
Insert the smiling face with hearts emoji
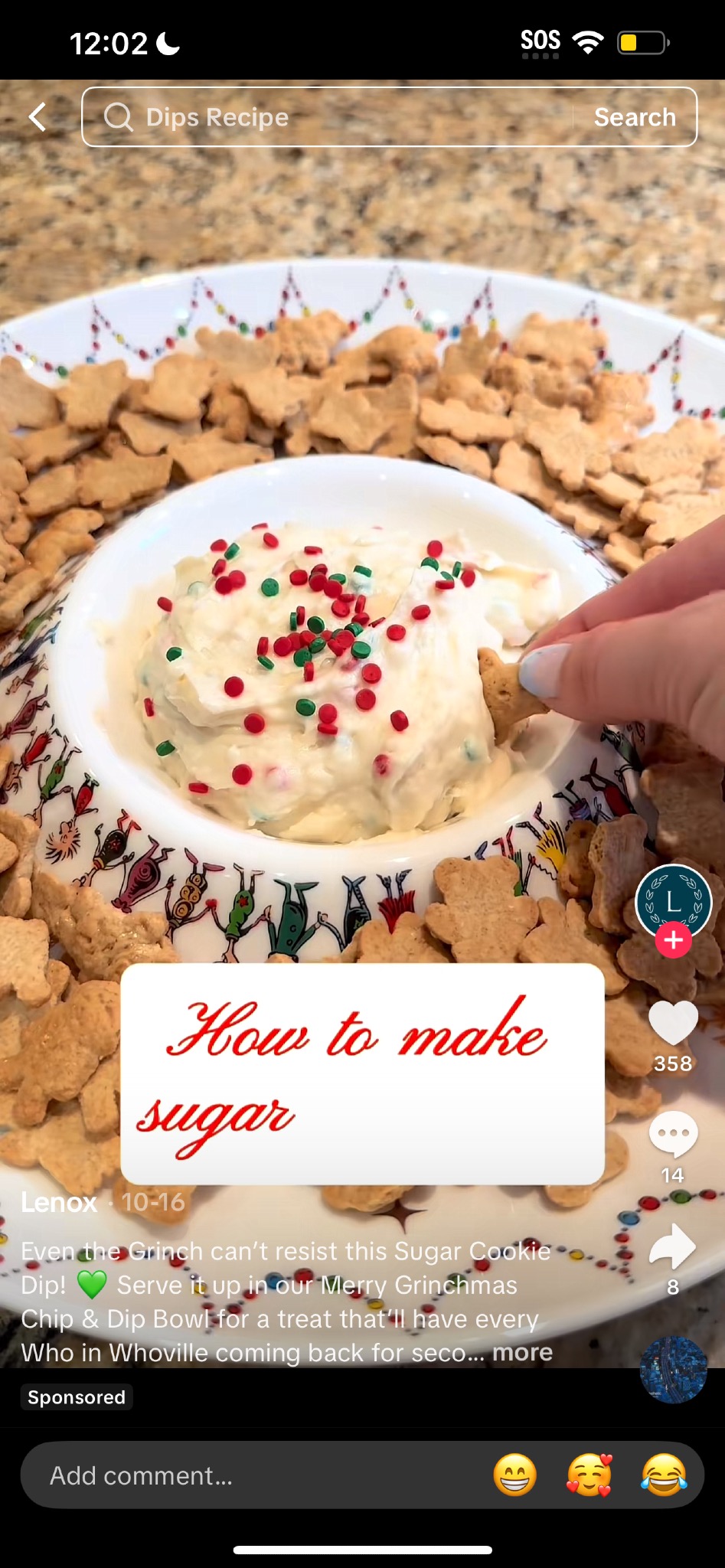point(589,1475)
